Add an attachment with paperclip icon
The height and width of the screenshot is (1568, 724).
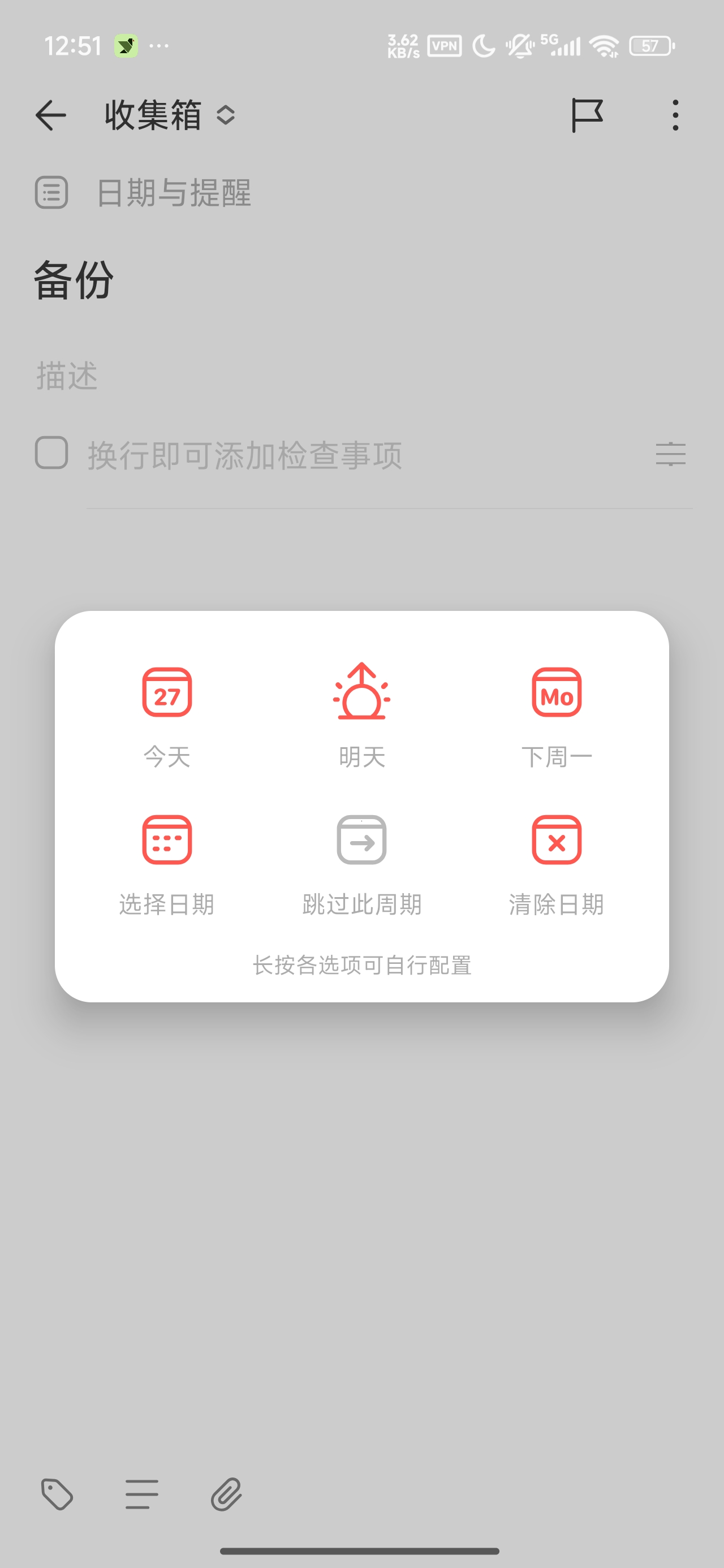(x=226, y=1494)
